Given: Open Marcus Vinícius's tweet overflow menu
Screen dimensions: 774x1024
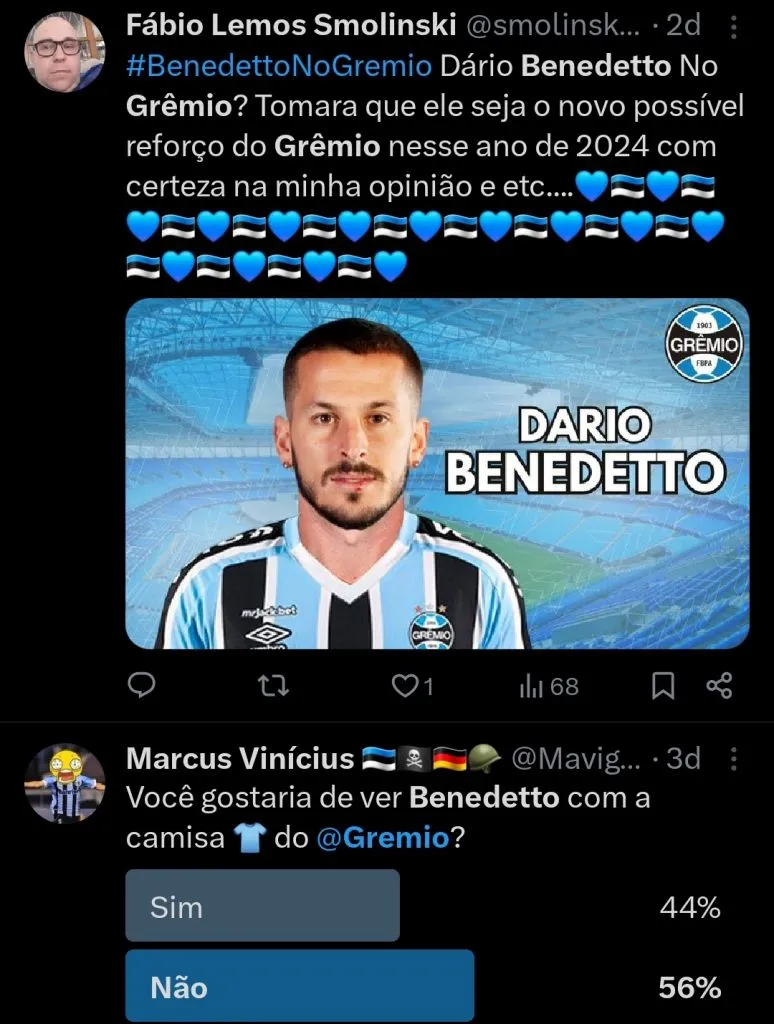Looking at the screenshot, I should 737,758.
